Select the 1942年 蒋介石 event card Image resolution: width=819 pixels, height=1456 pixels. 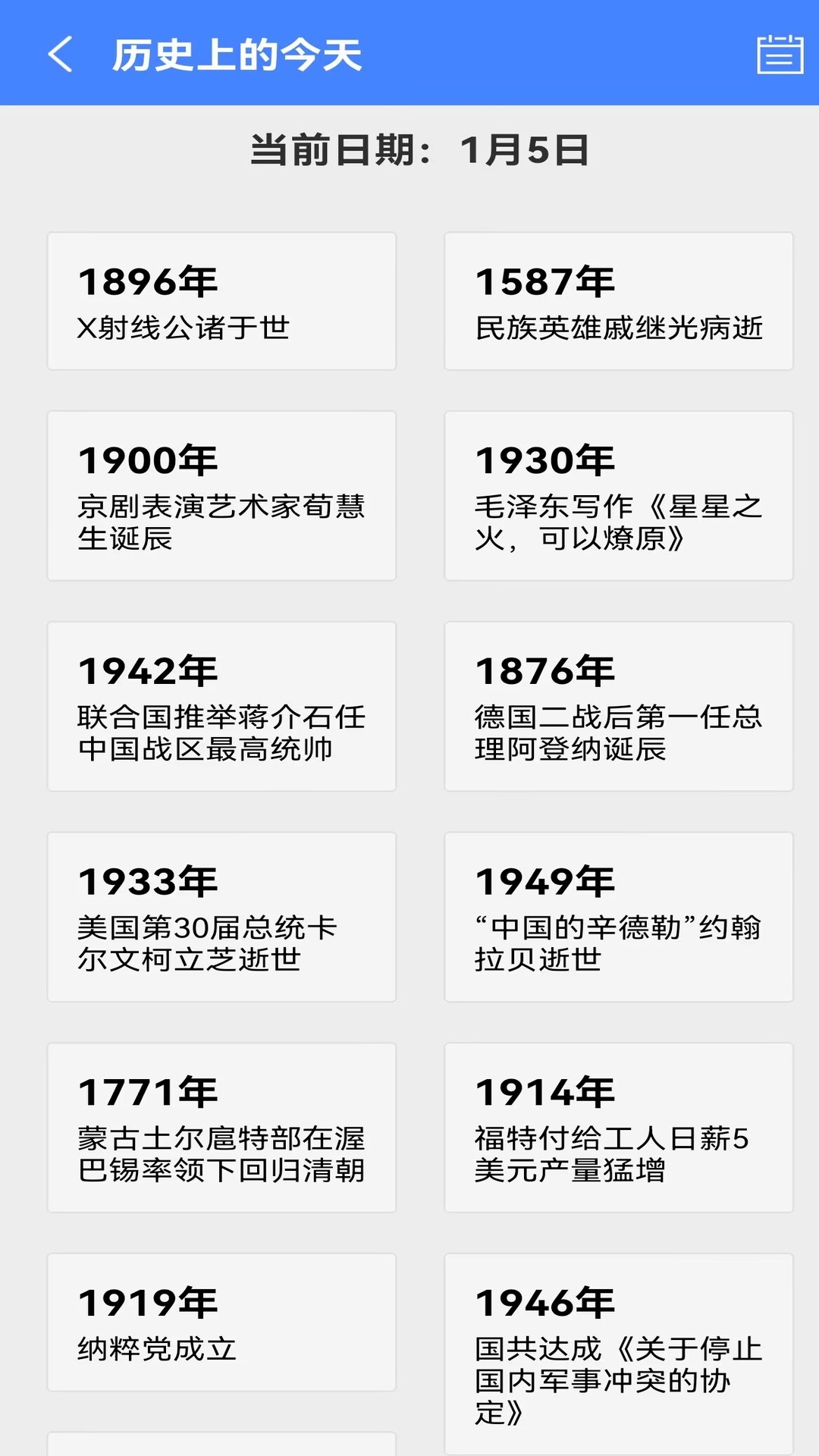[221, 704]
